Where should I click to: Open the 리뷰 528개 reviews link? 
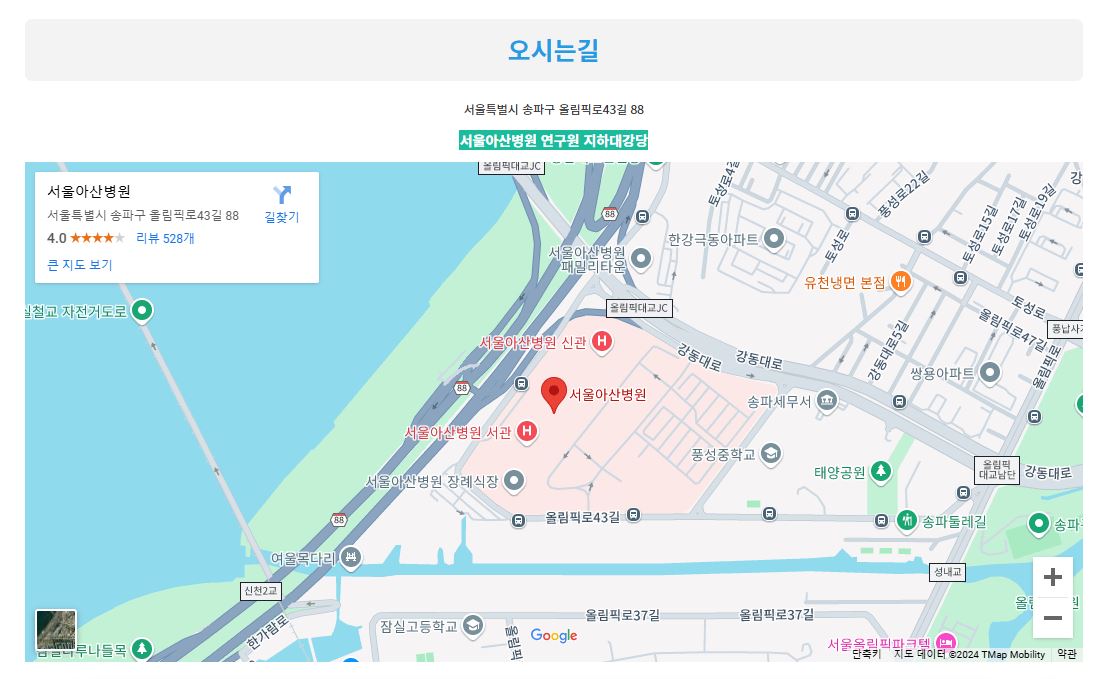pyautogui.click(x=165, y=238)
